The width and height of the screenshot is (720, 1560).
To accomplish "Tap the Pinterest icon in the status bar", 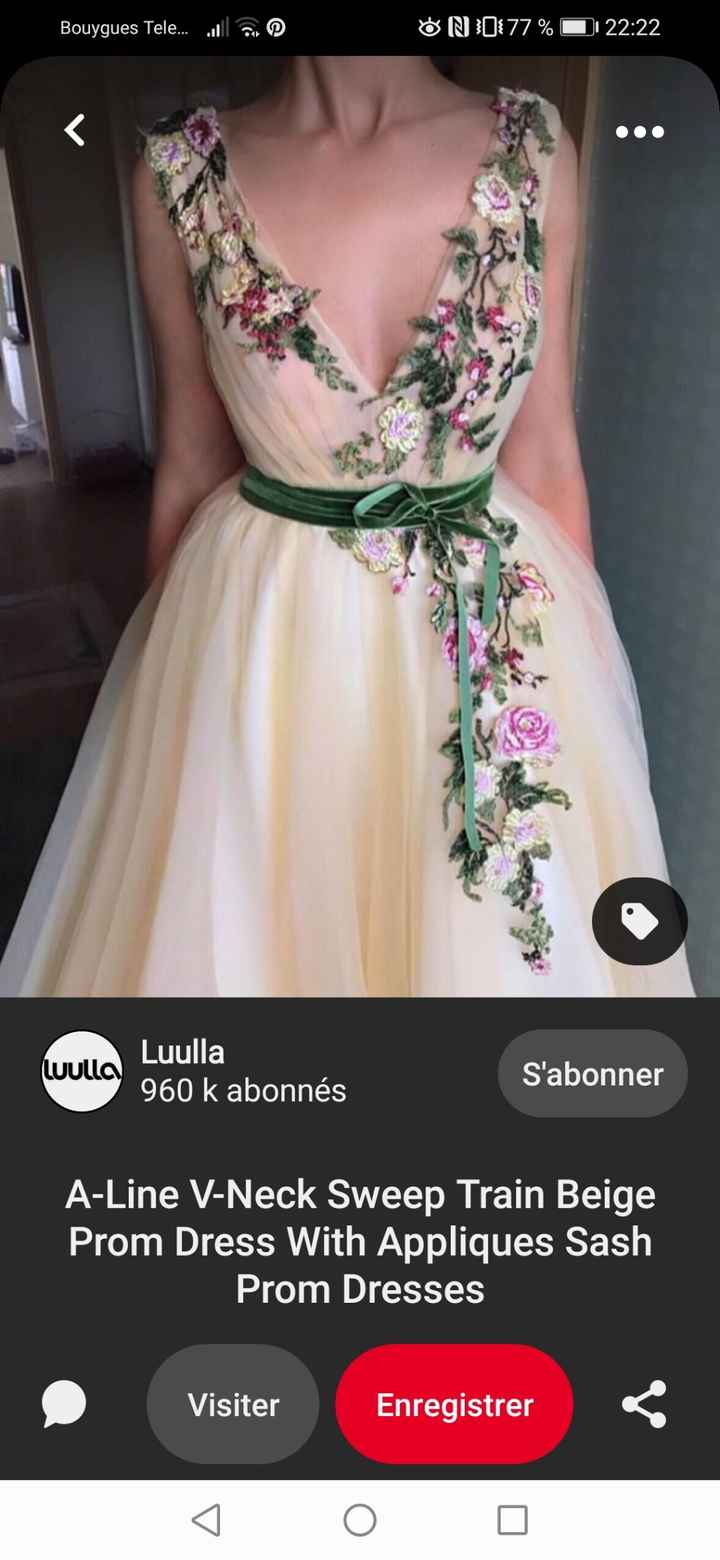I will point(275,27).
